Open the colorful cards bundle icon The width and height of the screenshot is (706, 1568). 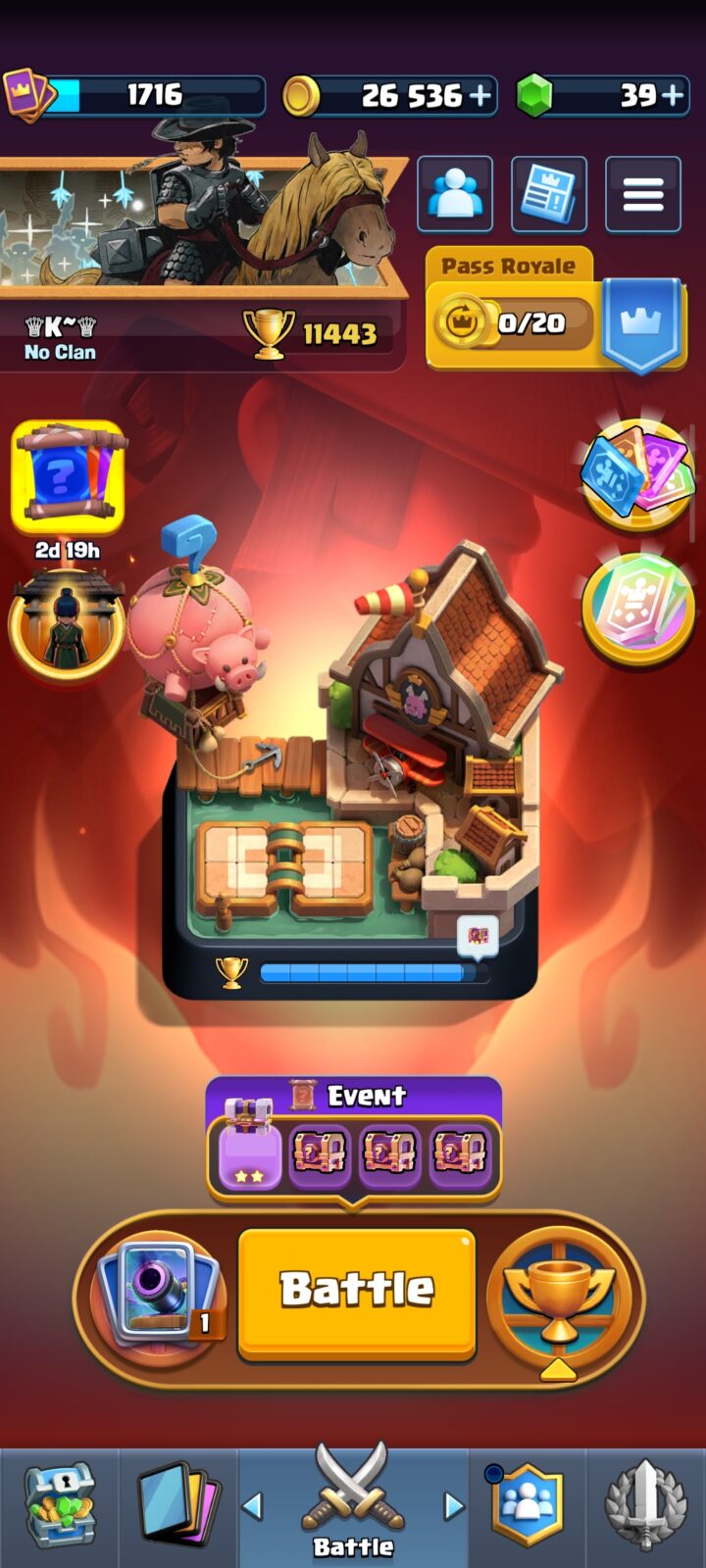tap(638, 475)
